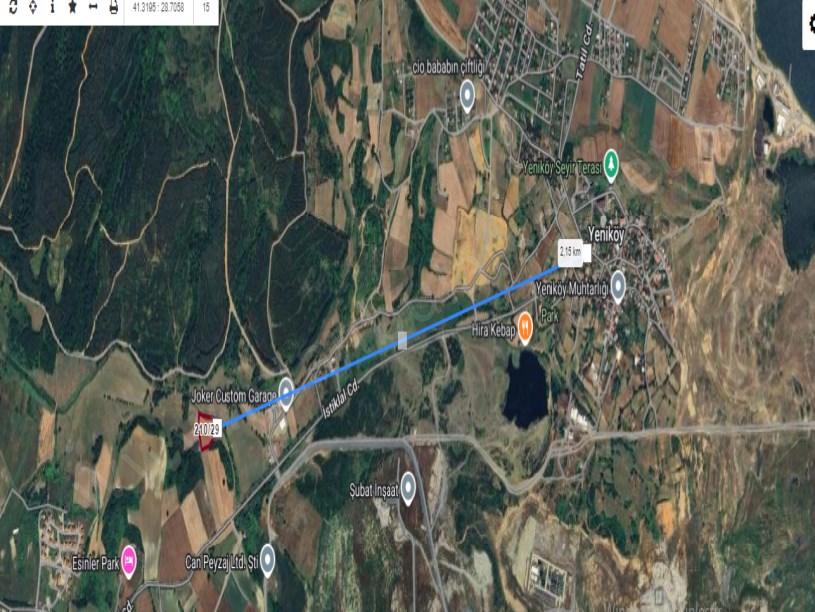Tap the Can Peyzaj Ltd. Şti pin

[x=267, y=562]
